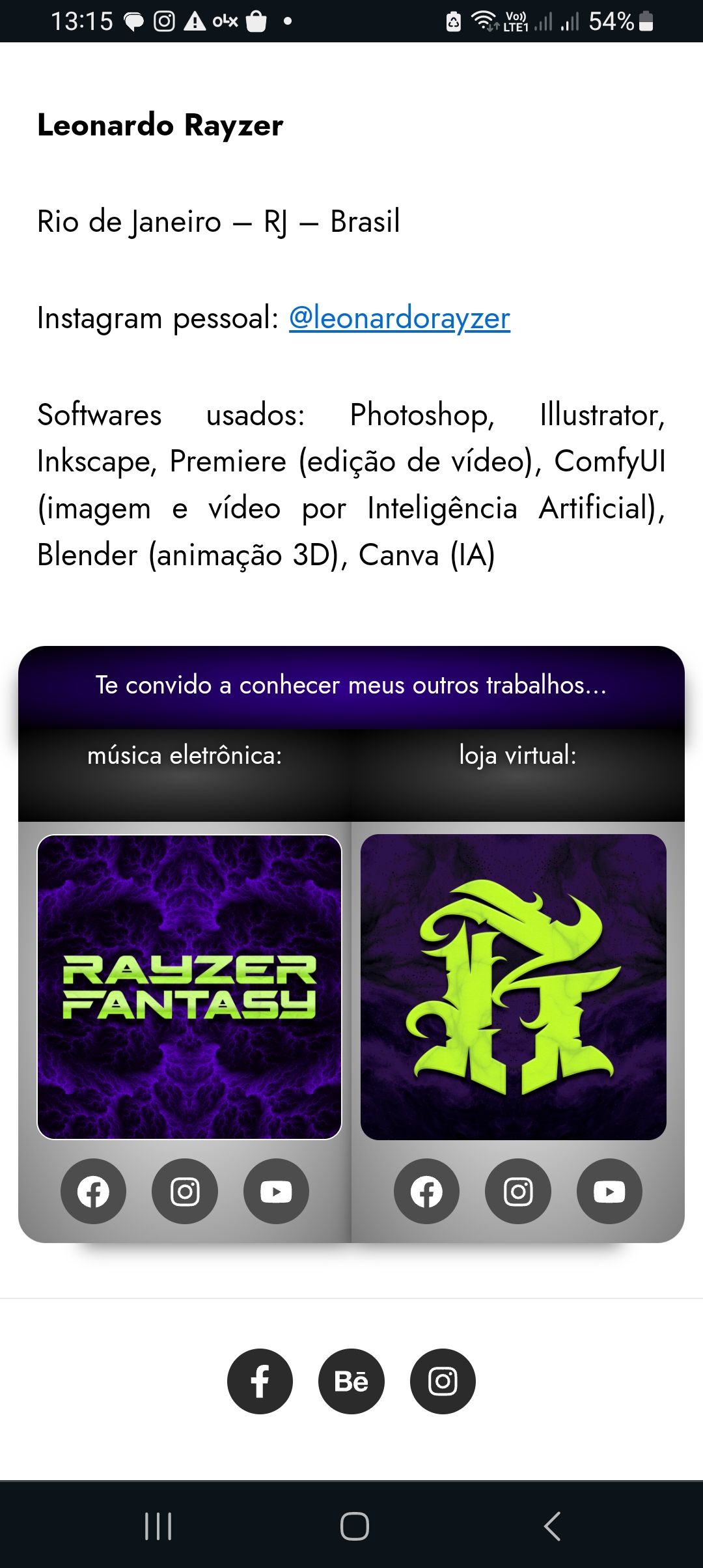Open Instagram for música eletrônica
This screenshot has height=1568, width=703.
pyautogui.click(x=185, y=1192)
